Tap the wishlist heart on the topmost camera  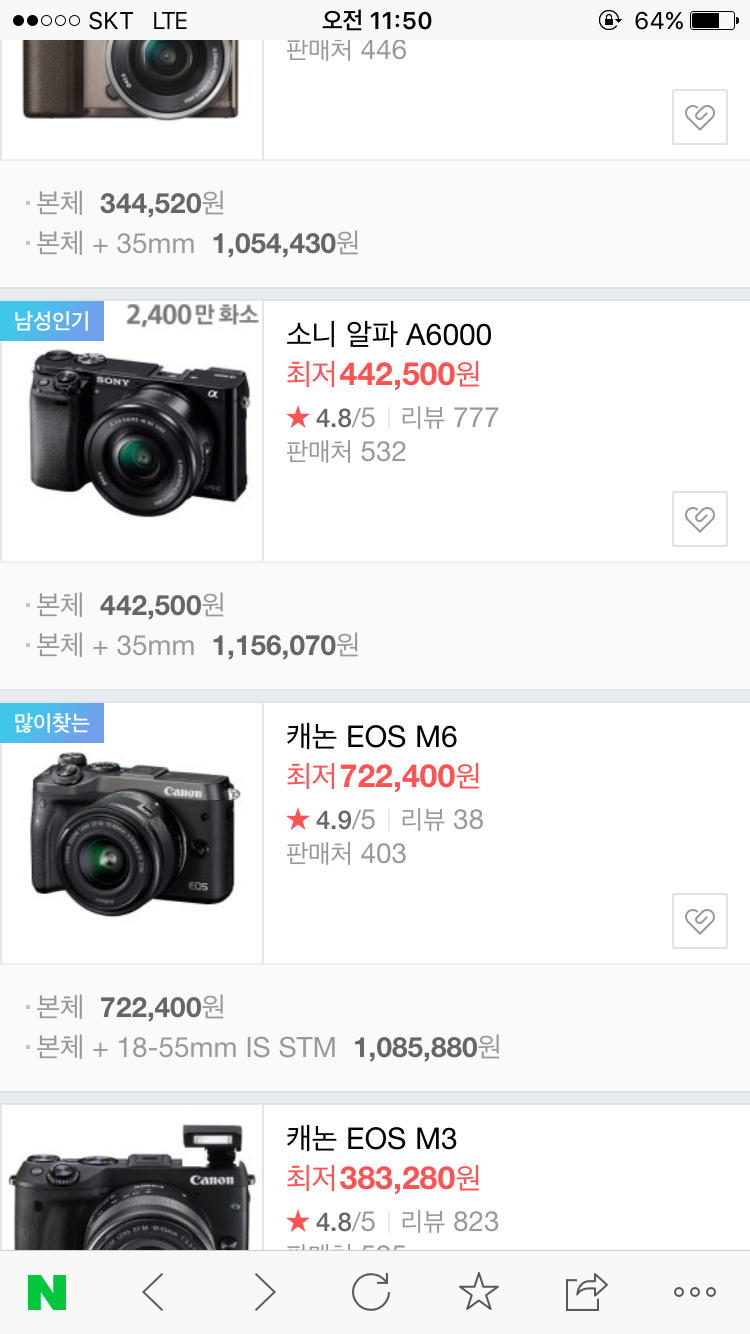click(x=699, y=117)
